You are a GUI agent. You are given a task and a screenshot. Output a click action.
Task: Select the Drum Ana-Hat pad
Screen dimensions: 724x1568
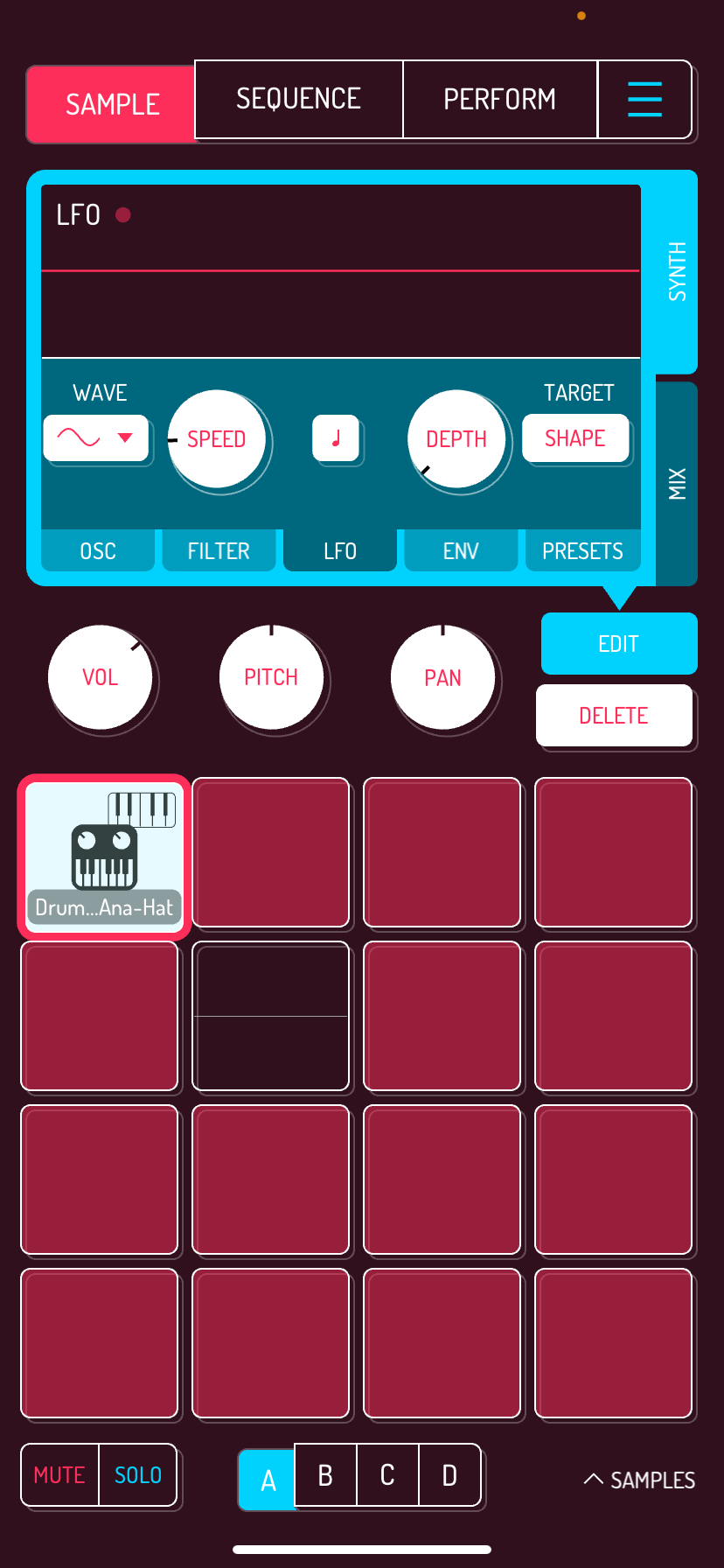pyautogui.click(x=104, y=857)
